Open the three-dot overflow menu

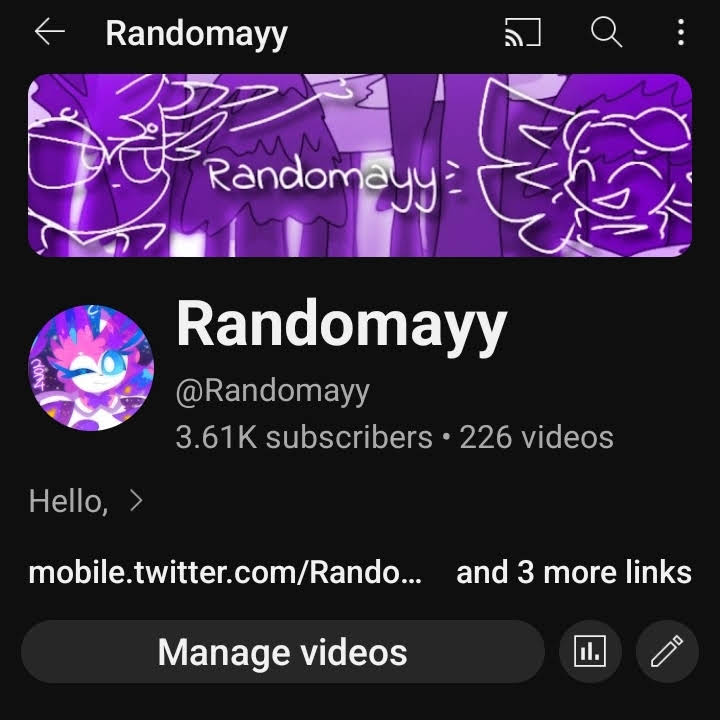click(x=680, y=33)
